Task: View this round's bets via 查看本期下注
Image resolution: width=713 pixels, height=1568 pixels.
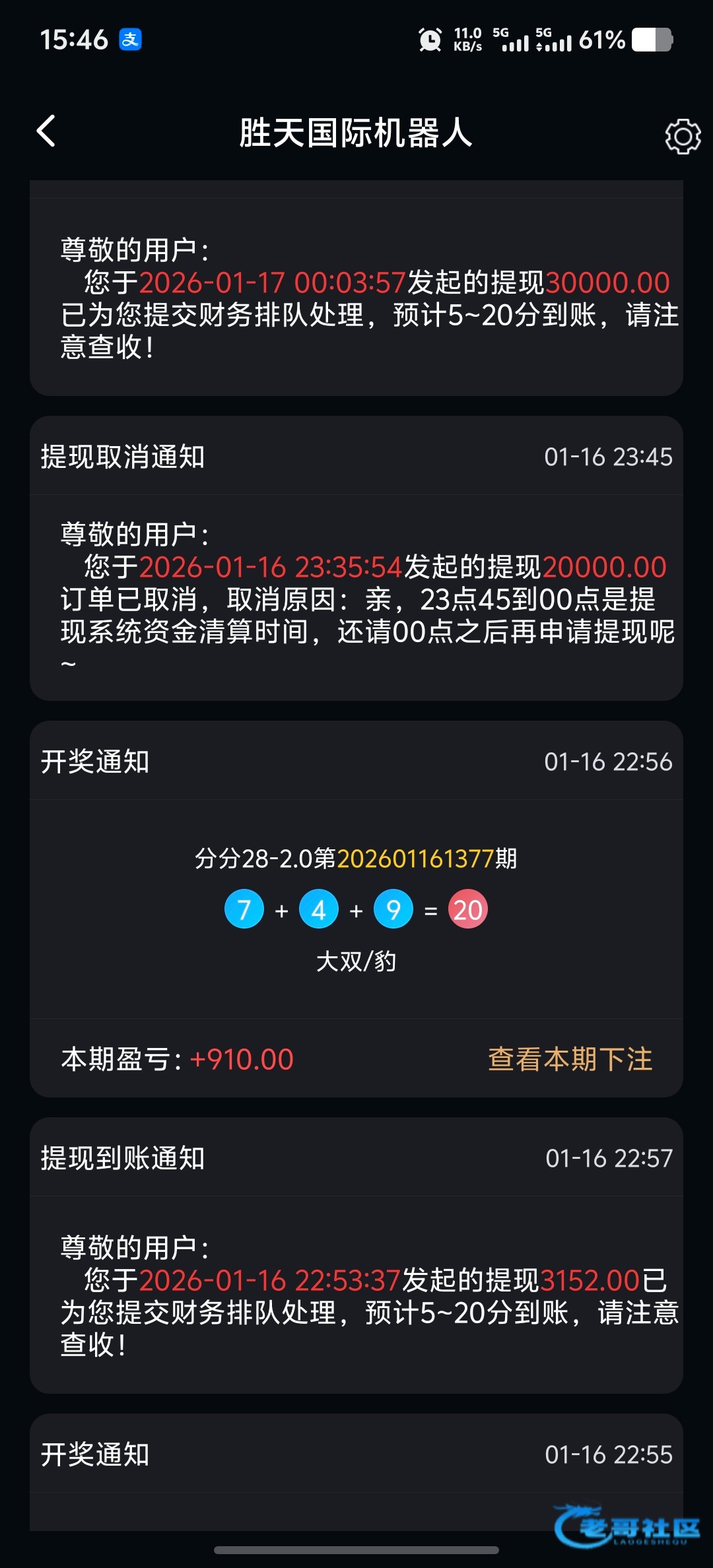Action: 570,1059
